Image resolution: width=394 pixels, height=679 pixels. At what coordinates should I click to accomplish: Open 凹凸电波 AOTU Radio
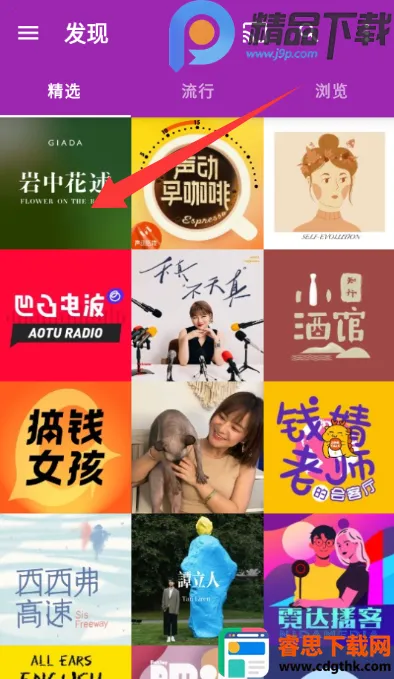click(65, 315)
